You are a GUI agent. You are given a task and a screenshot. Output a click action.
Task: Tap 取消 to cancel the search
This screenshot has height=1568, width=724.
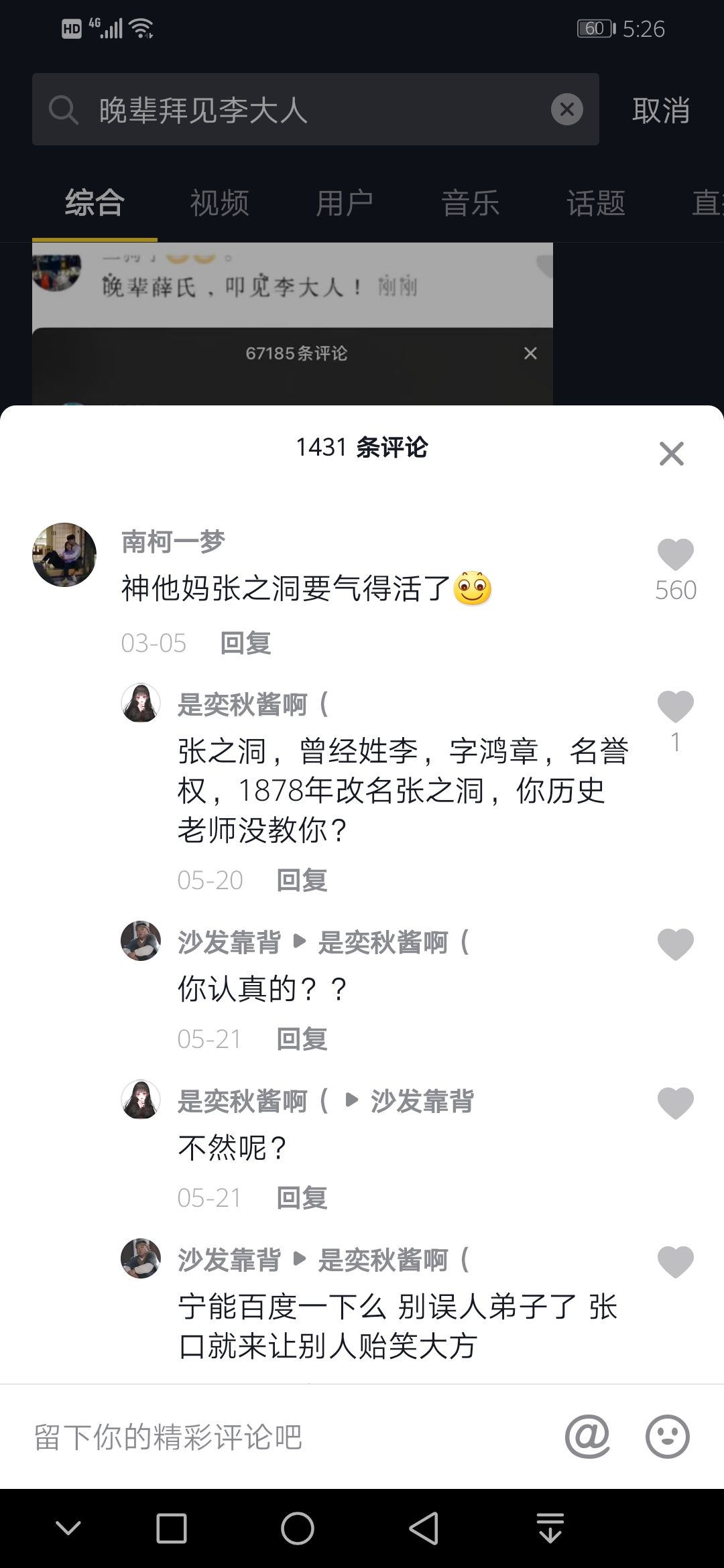pyautogui.click(x=661, y=109)
